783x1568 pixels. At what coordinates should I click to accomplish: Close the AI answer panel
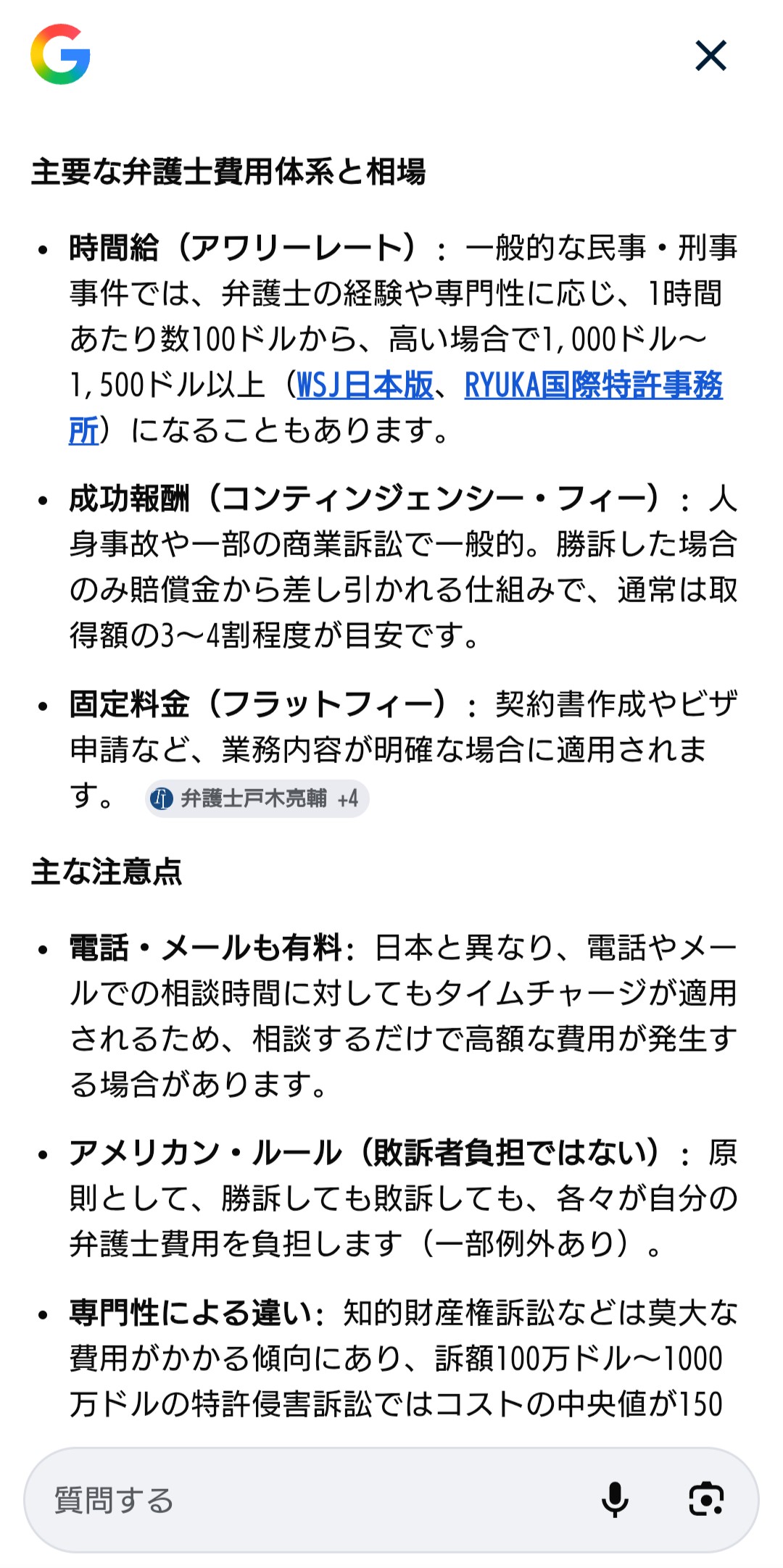(x=710, y=56)
